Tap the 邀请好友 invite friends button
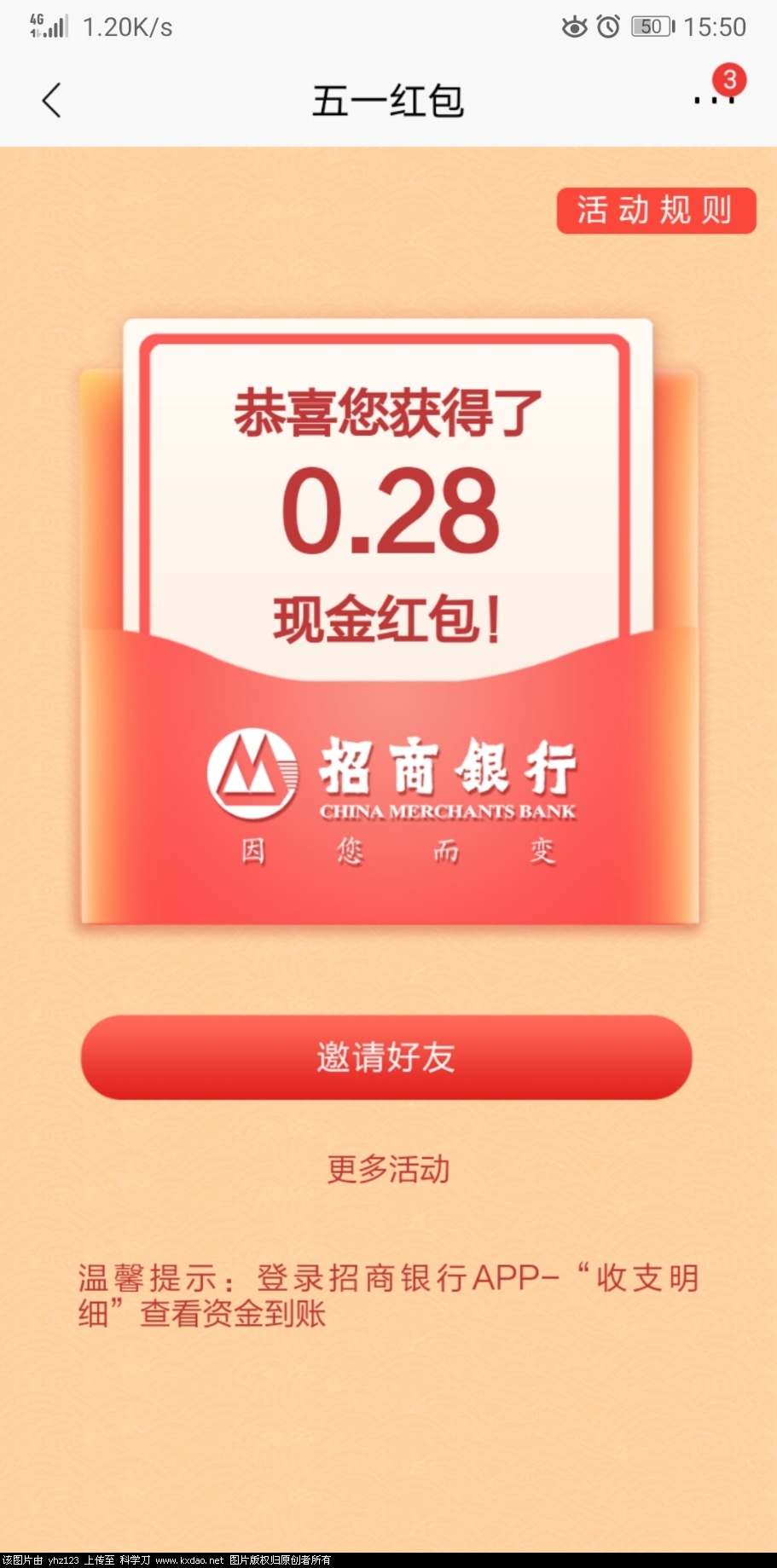This screenshot has height=1568, width=777. [386, 1057]
